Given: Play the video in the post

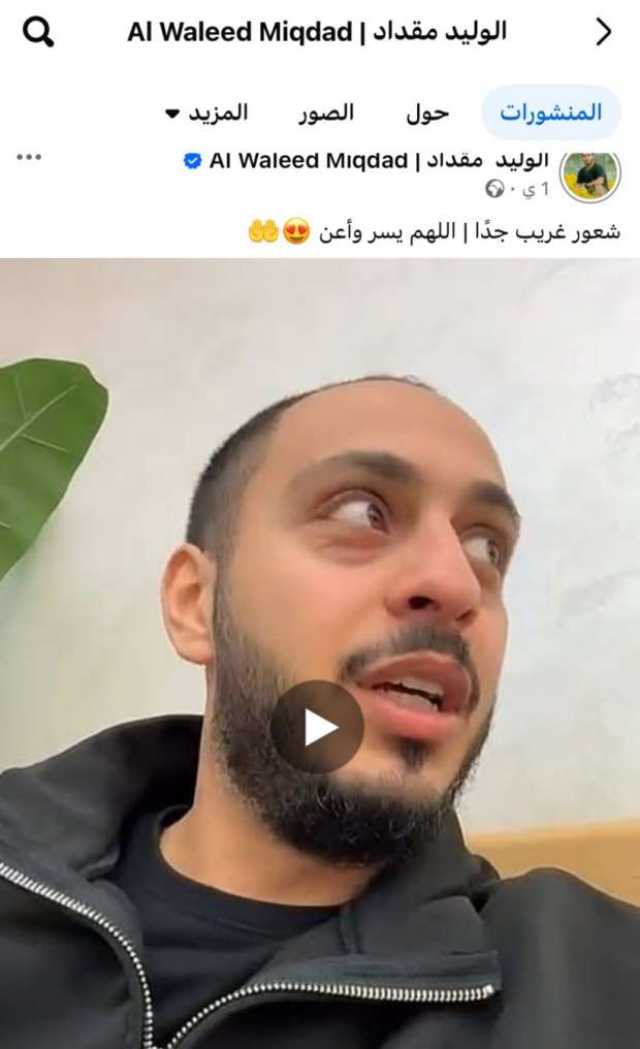Looking at the screenshot, I should click(x=317, y=727).
